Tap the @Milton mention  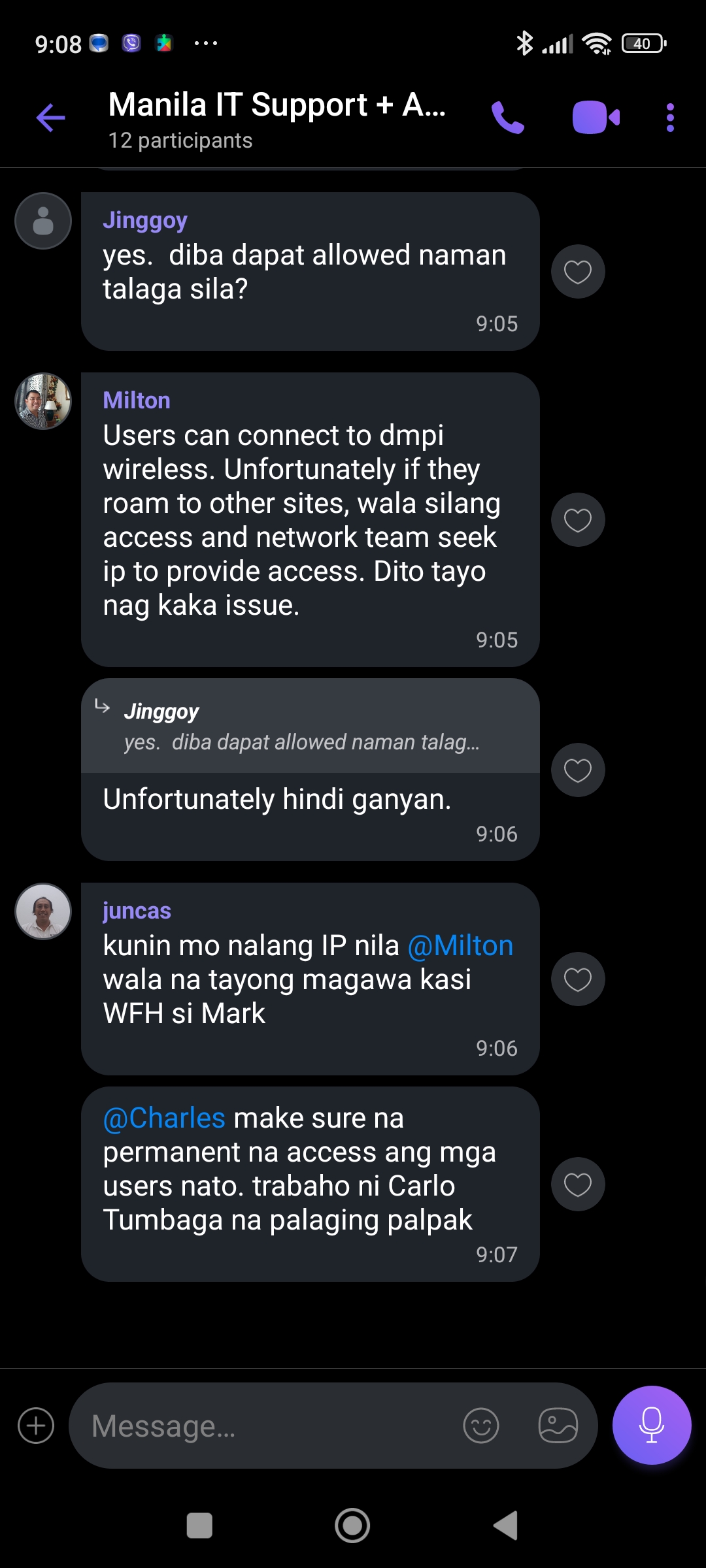click(x=461, y=946)
